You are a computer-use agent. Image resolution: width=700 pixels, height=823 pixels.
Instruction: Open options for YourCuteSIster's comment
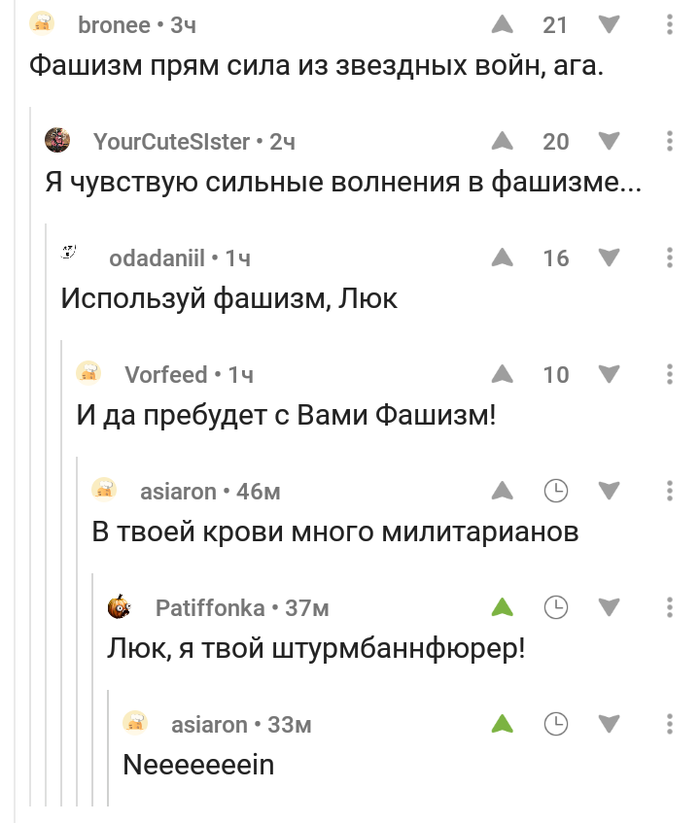click(x=669, y=142)
